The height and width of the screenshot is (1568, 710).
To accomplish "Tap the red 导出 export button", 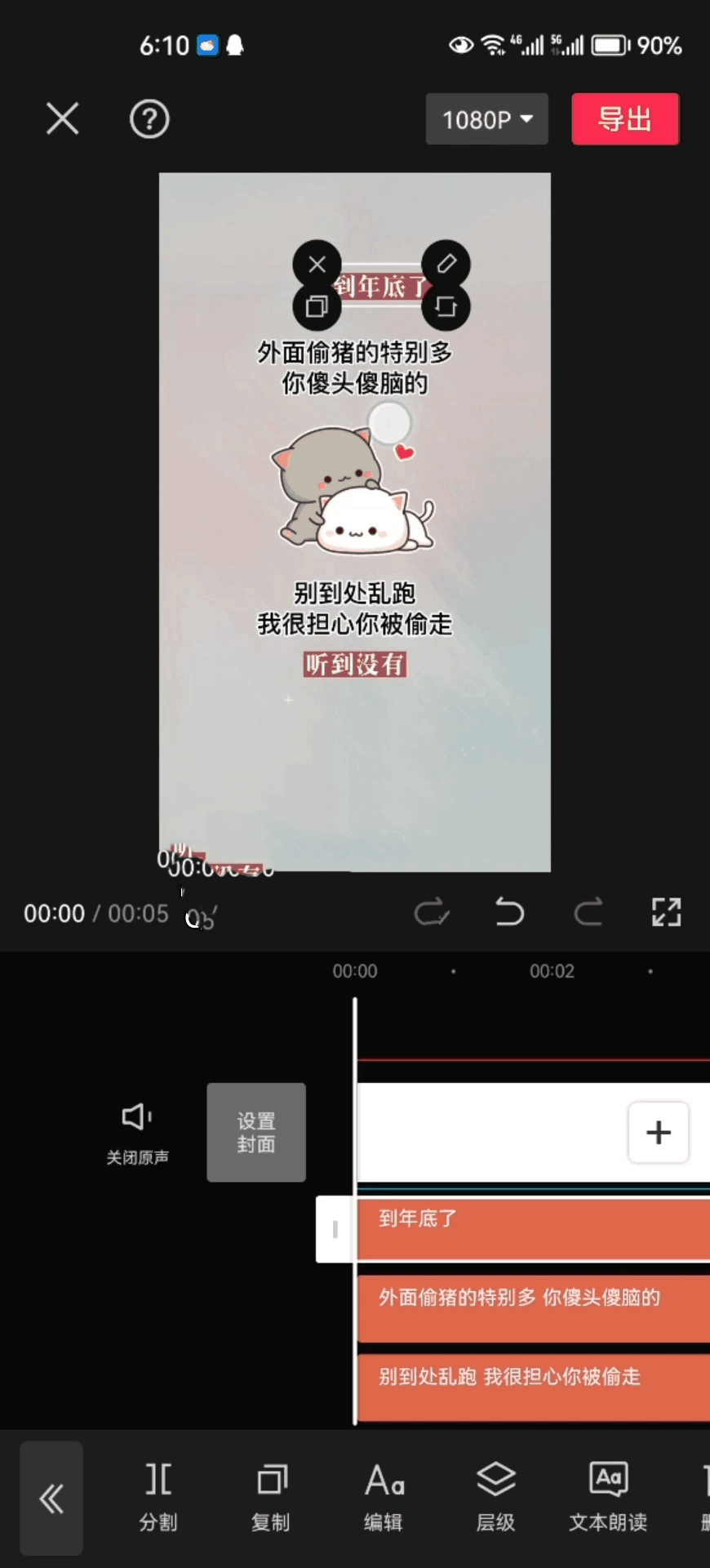I will coord(624,119).
